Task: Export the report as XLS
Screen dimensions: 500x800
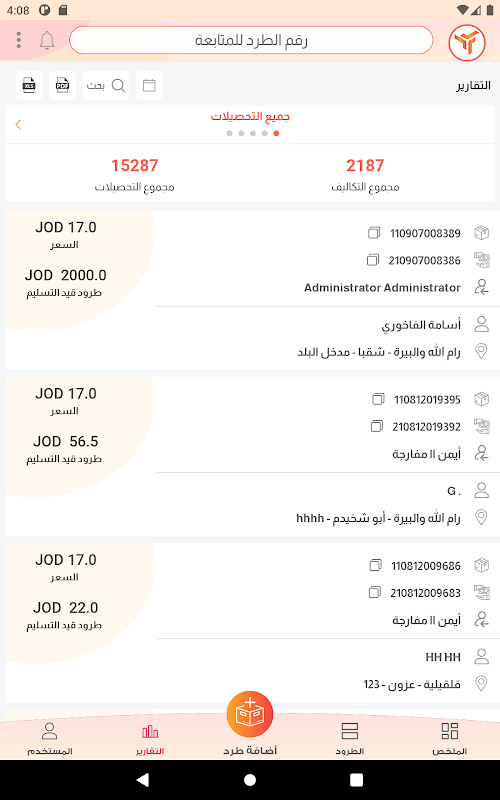Action: [29, 85]
